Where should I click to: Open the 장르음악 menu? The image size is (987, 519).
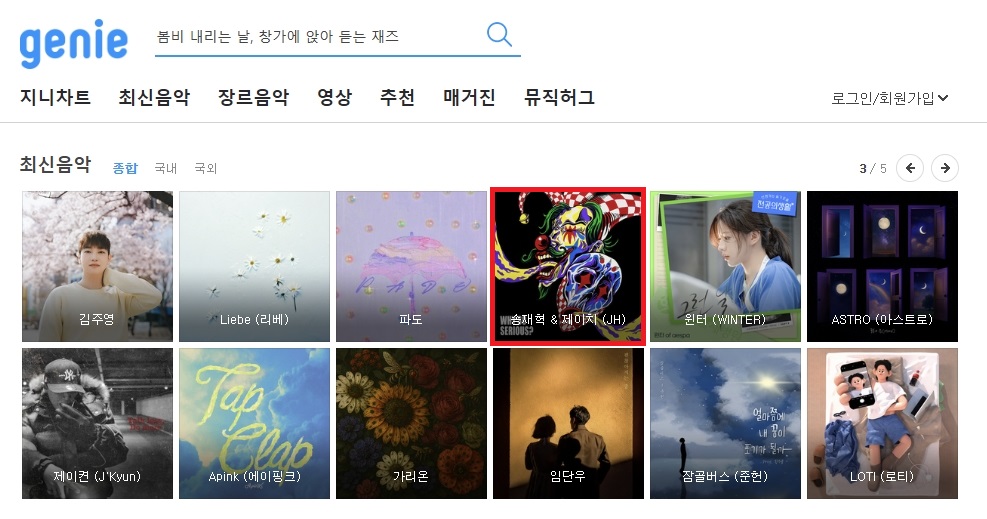tap(253, 98)
